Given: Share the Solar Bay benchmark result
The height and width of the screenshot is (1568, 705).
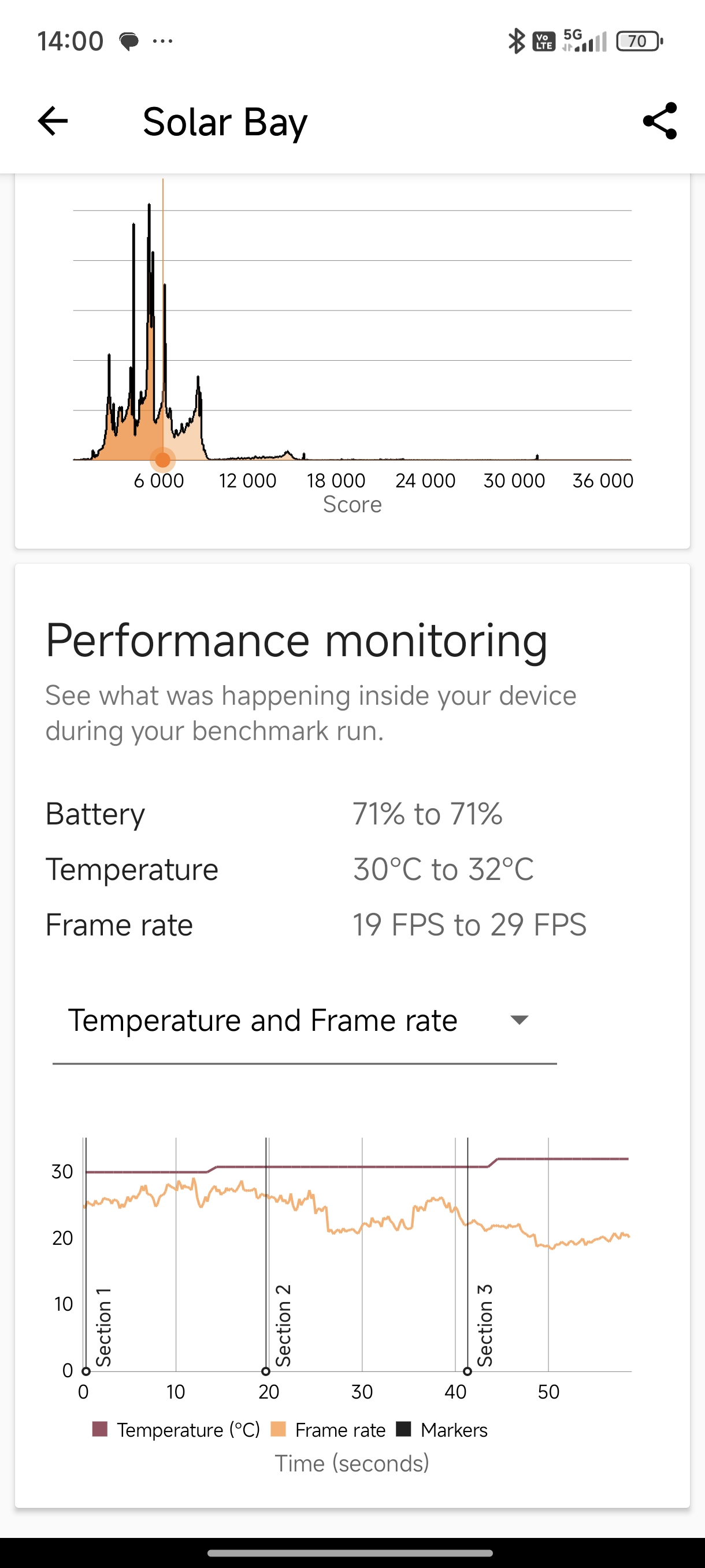Looking at the screenshot, I should click(x=659, y=120).
